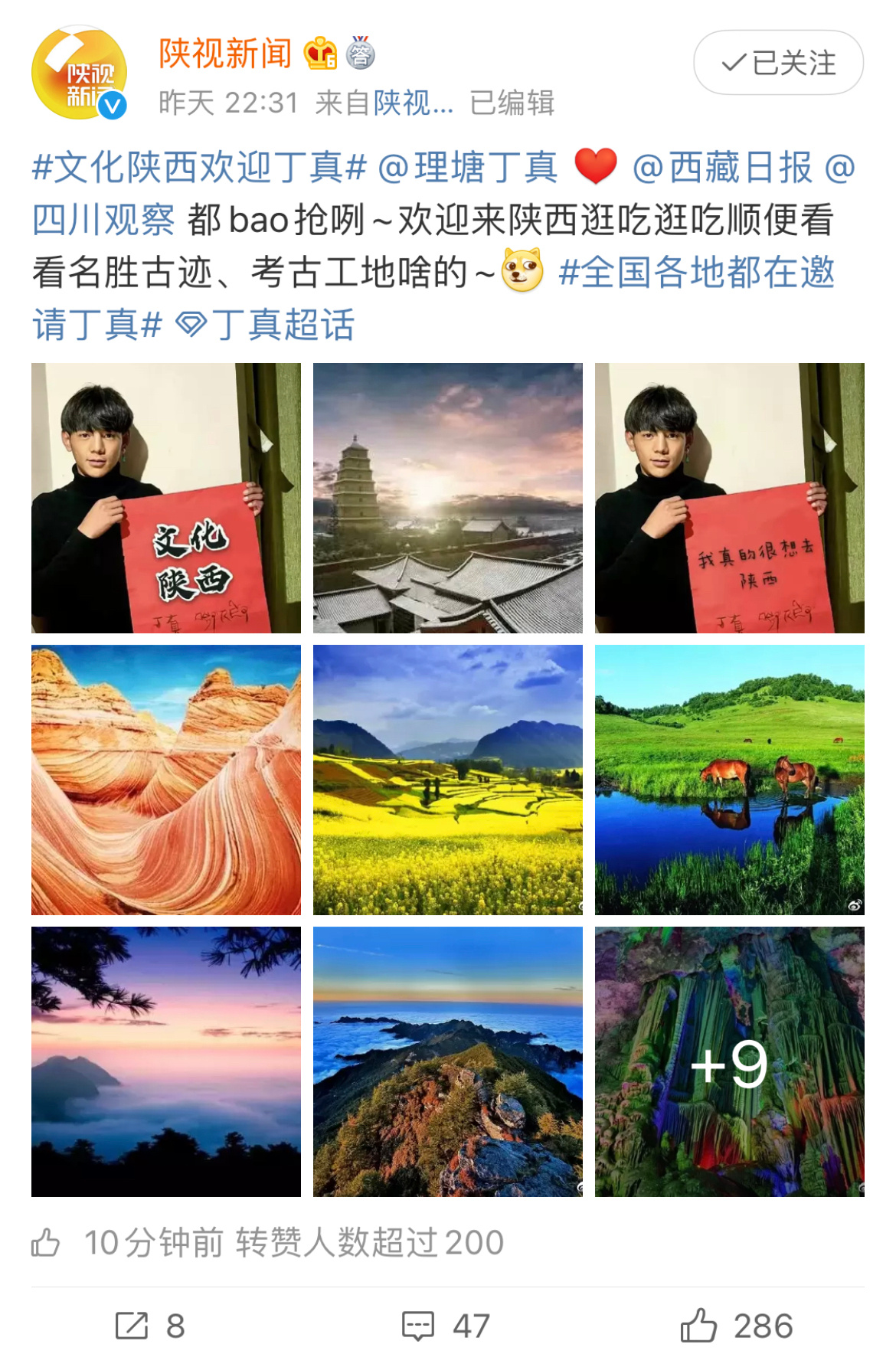Visit @理塘丁真 mention link
The height and width of the screenshot is (1367, 896).
pyautogui.click(x=468, y=168)
